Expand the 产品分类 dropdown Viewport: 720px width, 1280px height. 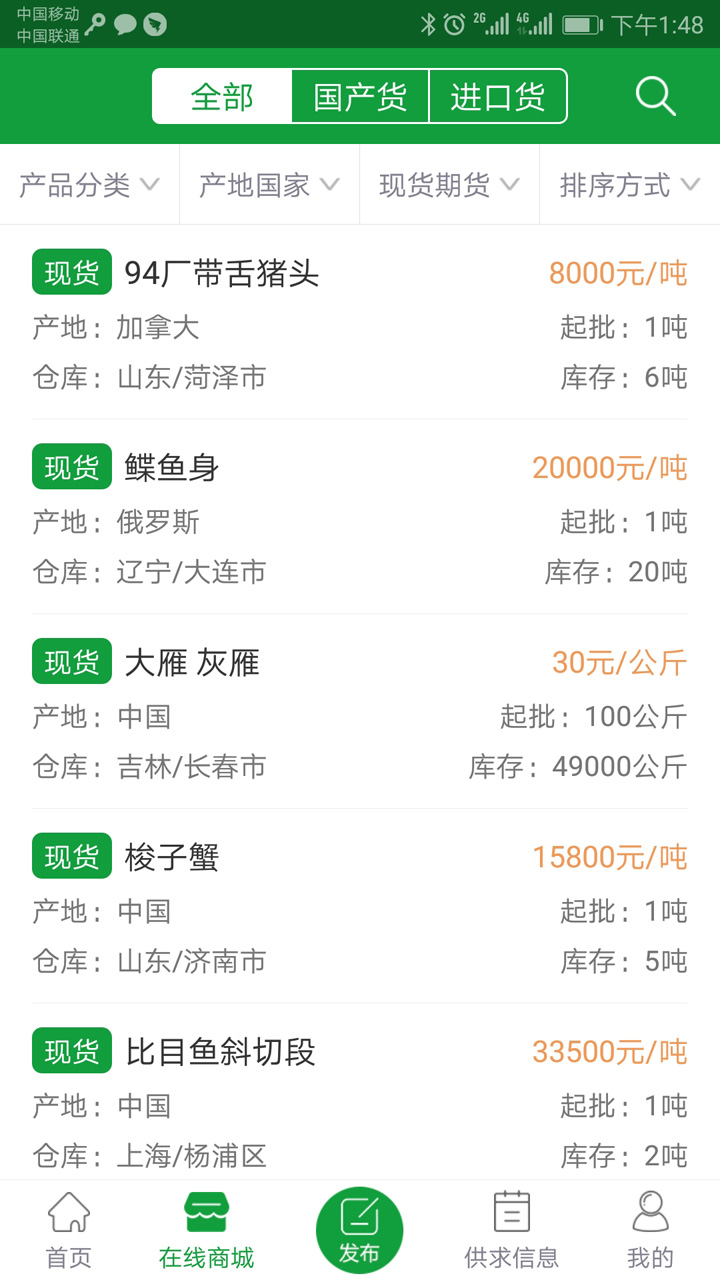pyautogui.click(x=88, y=184)
